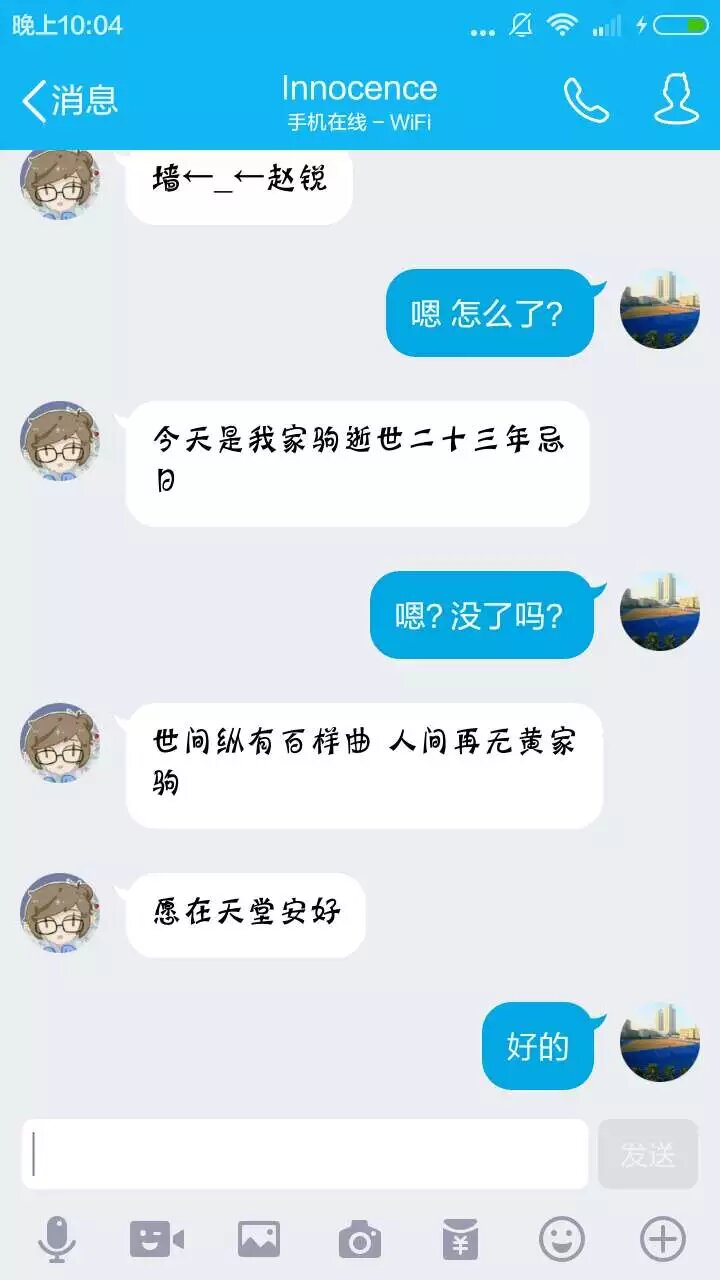Screen dimensions: 720x1280
Task: Go back to the 消息 list
Action: (70, 100)
